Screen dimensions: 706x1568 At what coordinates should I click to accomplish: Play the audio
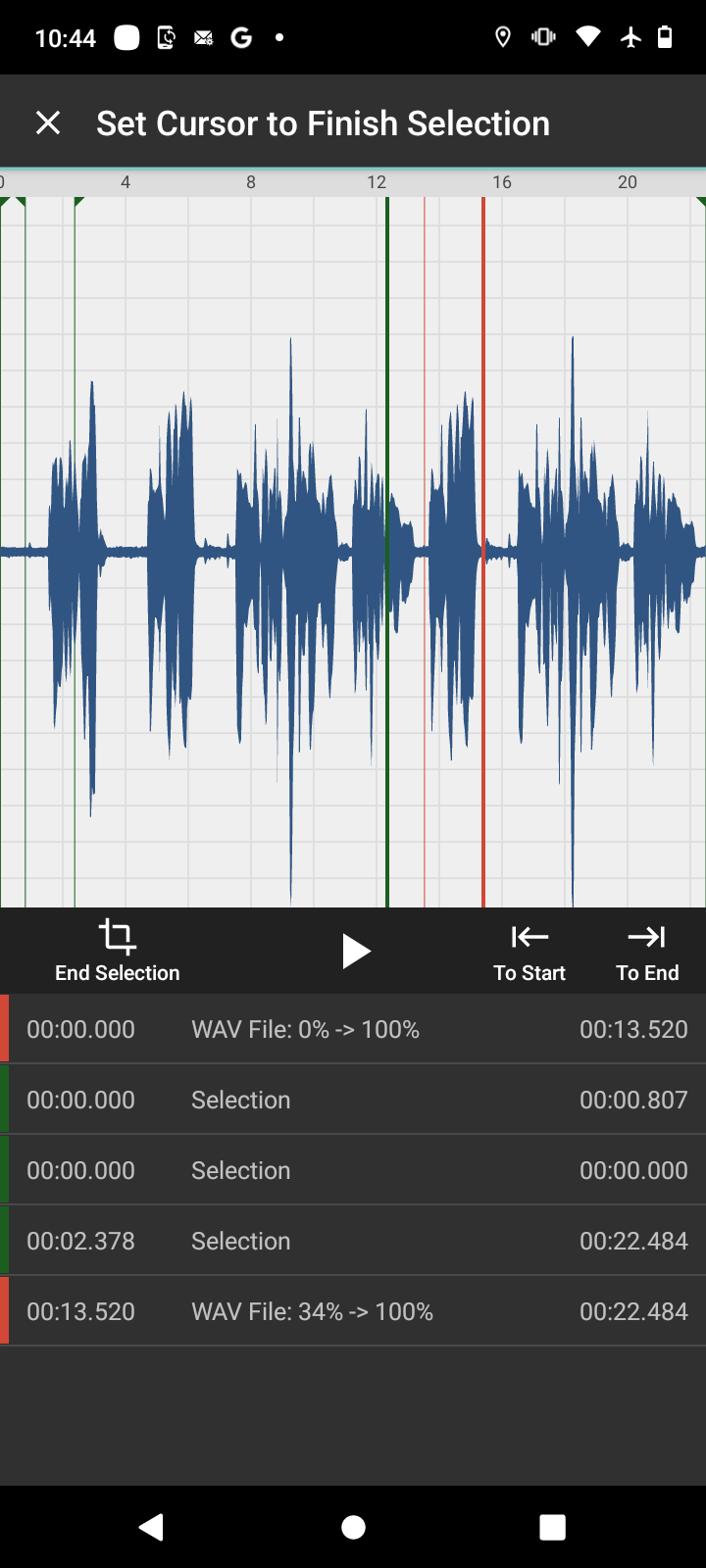tap(354, 951)
